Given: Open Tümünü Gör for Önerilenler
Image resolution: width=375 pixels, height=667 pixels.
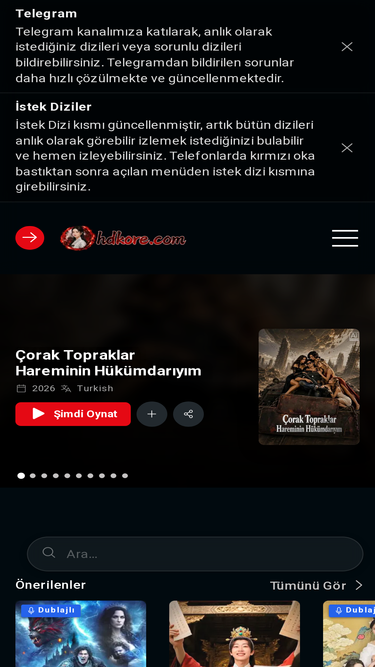Looking at the screenshot, I should (316, 586).
